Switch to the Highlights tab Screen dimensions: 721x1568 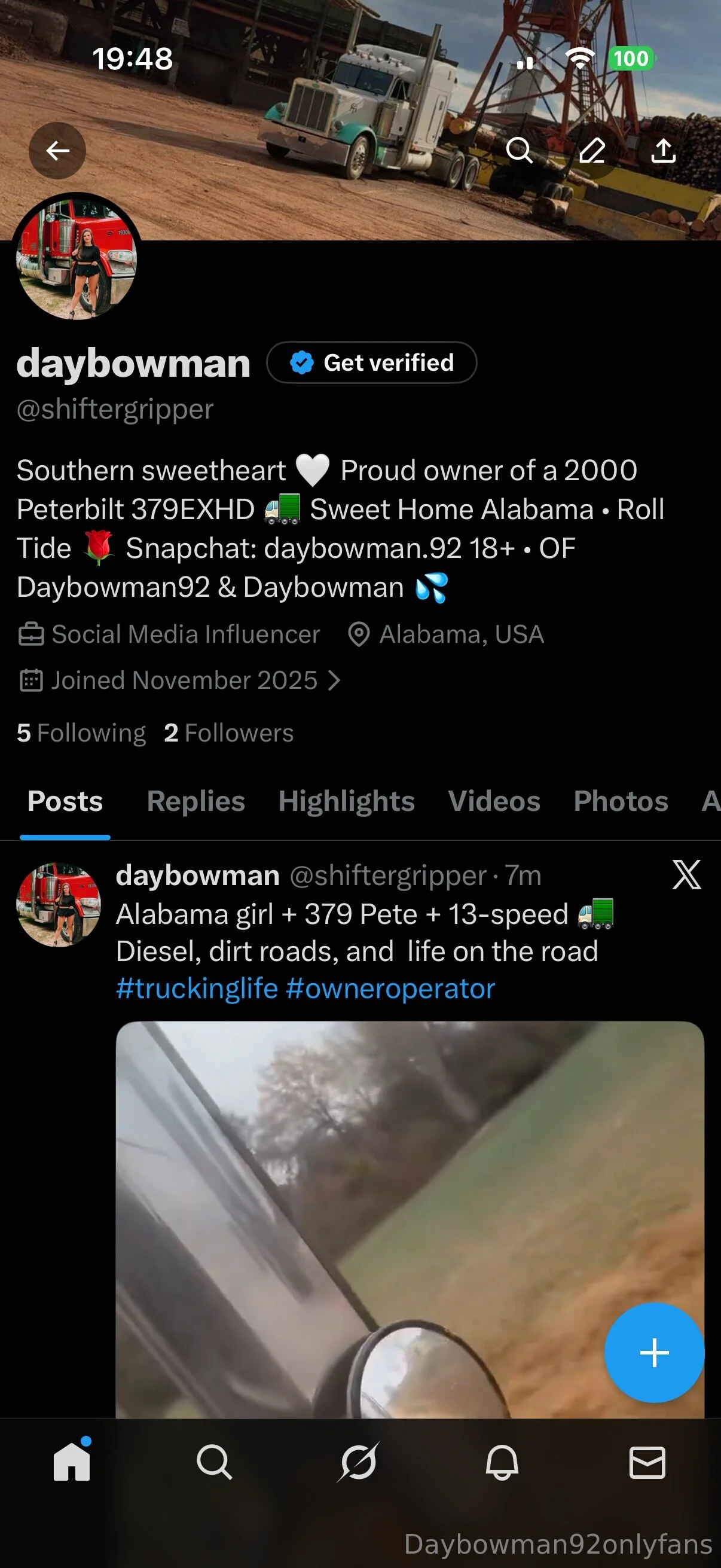click(346, 801)
